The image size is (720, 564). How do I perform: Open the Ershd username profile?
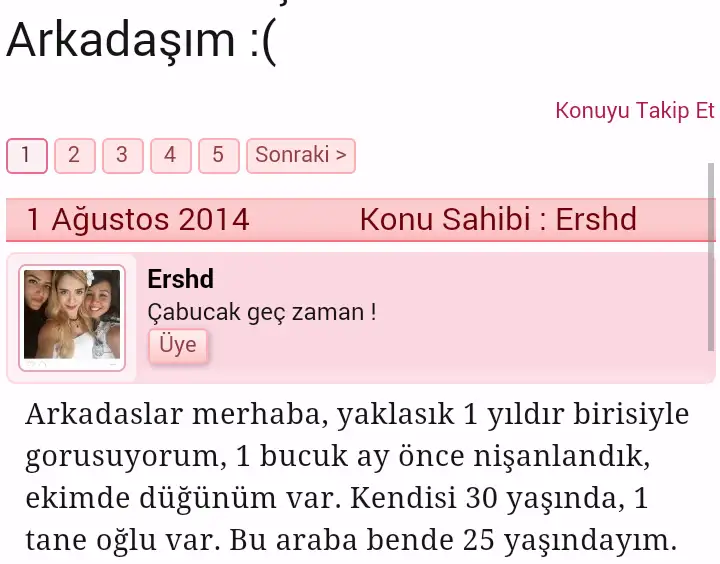[180, 279]
